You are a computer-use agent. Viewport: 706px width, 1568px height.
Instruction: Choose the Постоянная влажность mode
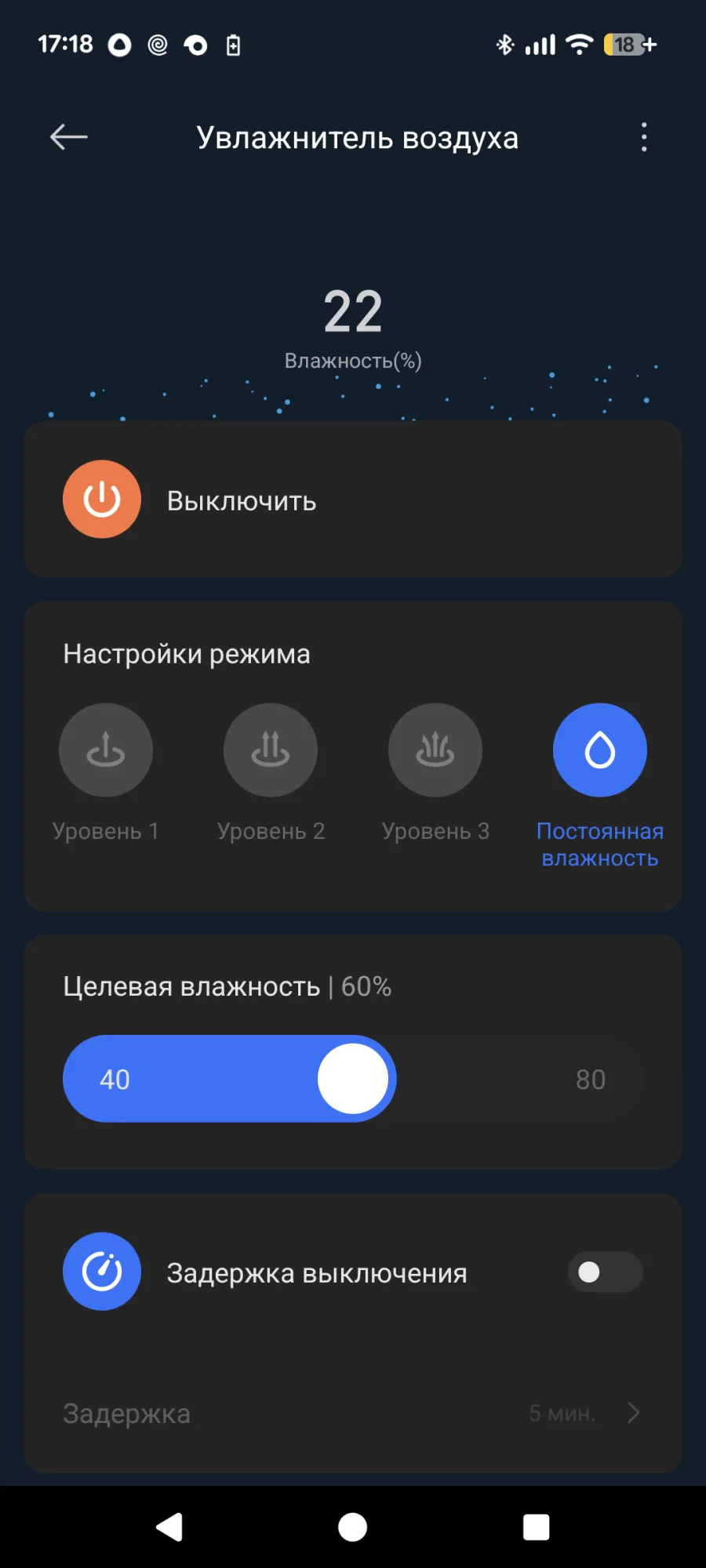600,750
